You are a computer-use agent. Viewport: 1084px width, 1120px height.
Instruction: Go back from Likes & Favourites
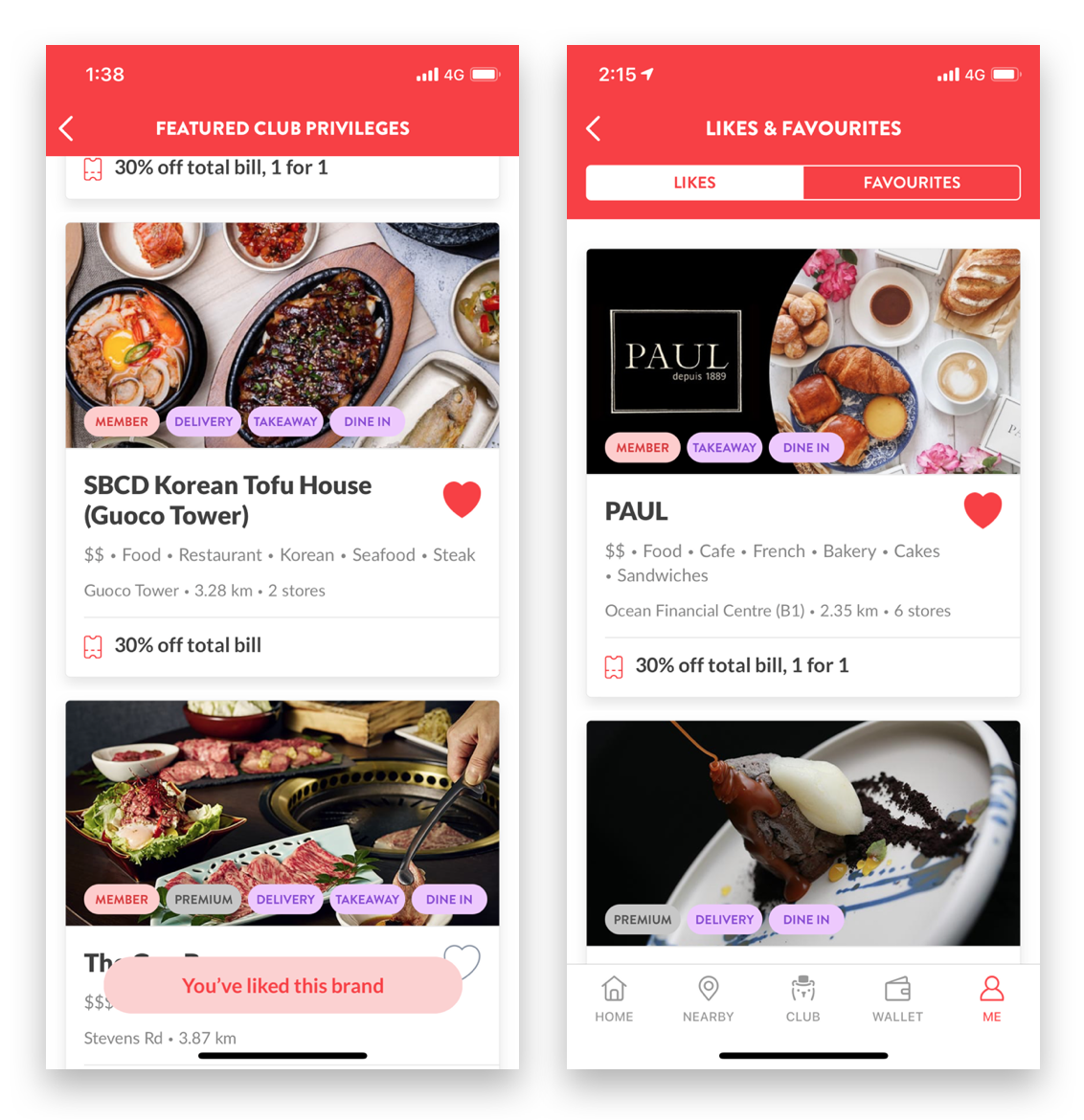(594, 128)
